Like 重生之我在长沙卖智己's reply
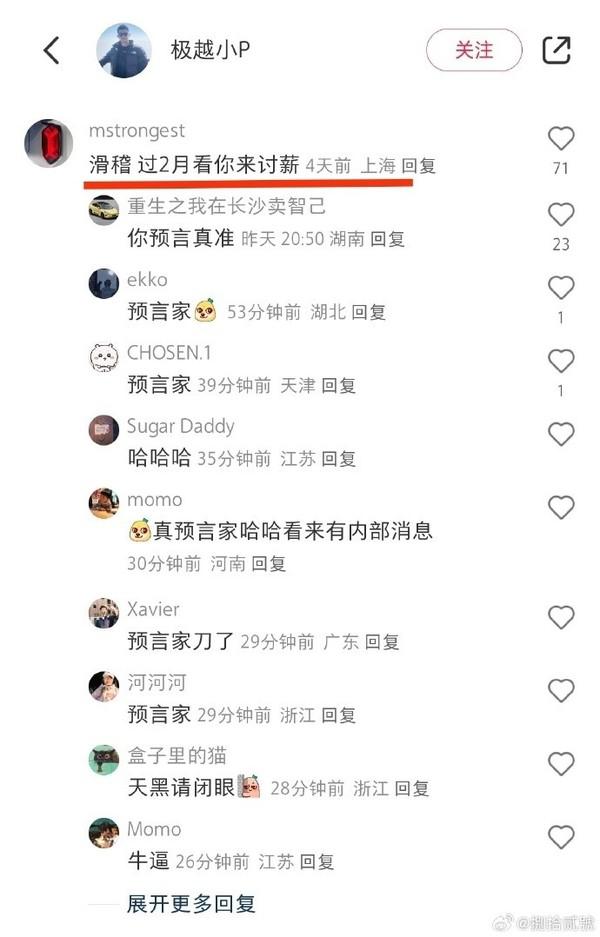 [x=561, y=214]
